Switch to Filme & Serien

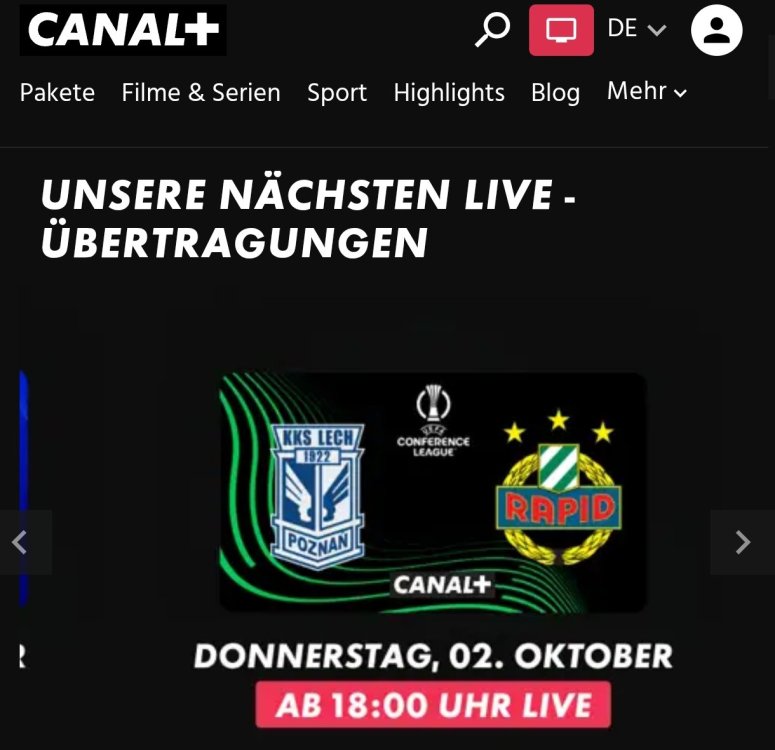(x=201, y=93)
